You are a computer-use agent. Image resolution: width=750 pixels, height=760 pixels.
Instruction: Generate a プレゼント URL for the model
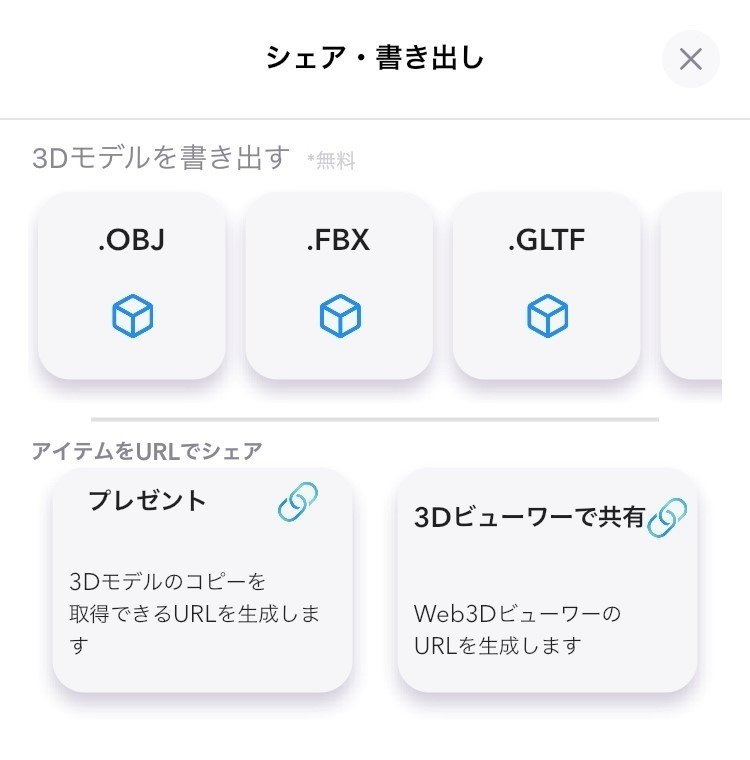click(x=202, y=580)
